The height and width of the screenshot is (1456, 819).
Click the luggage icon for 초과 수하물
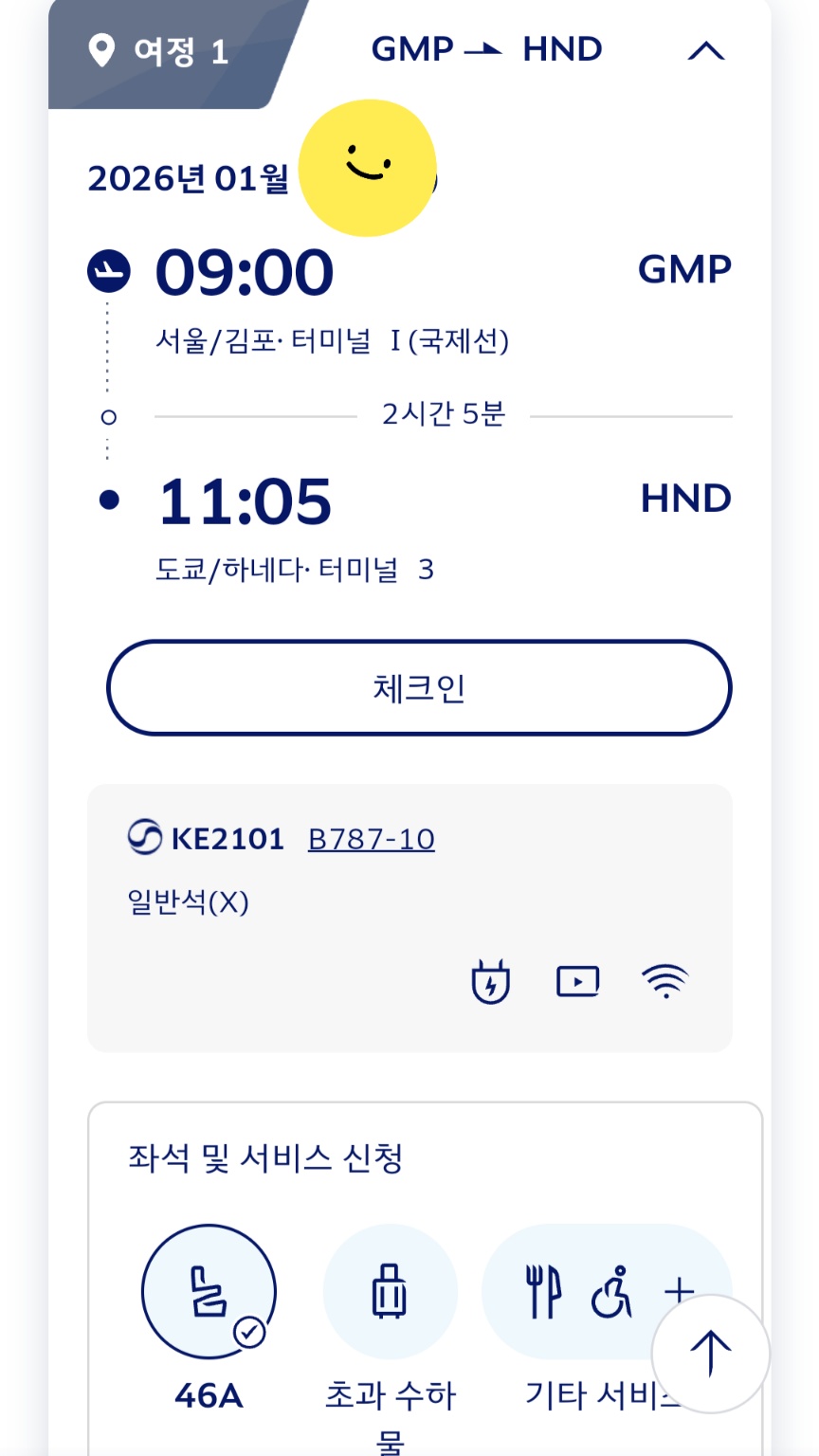coord(390,1289)
